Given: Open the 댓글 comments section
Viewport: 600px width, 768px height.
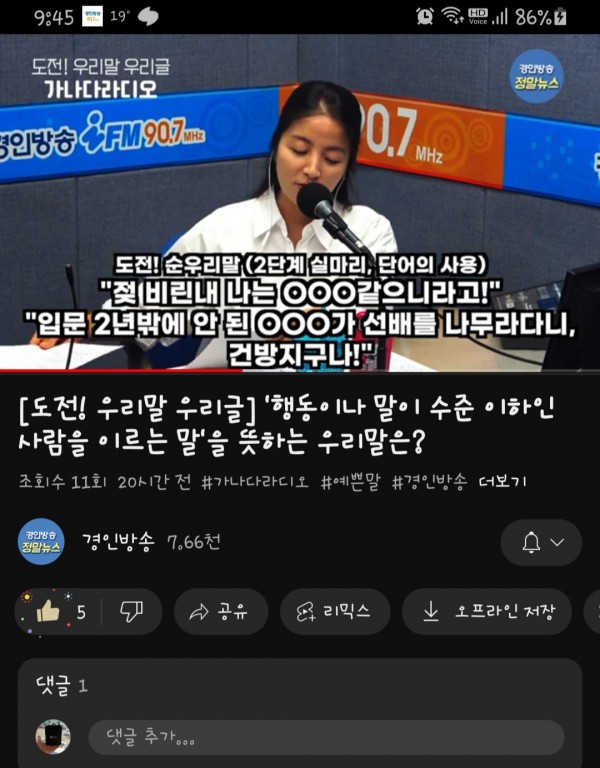Looking at the screenshot, I should pos(62,685).
